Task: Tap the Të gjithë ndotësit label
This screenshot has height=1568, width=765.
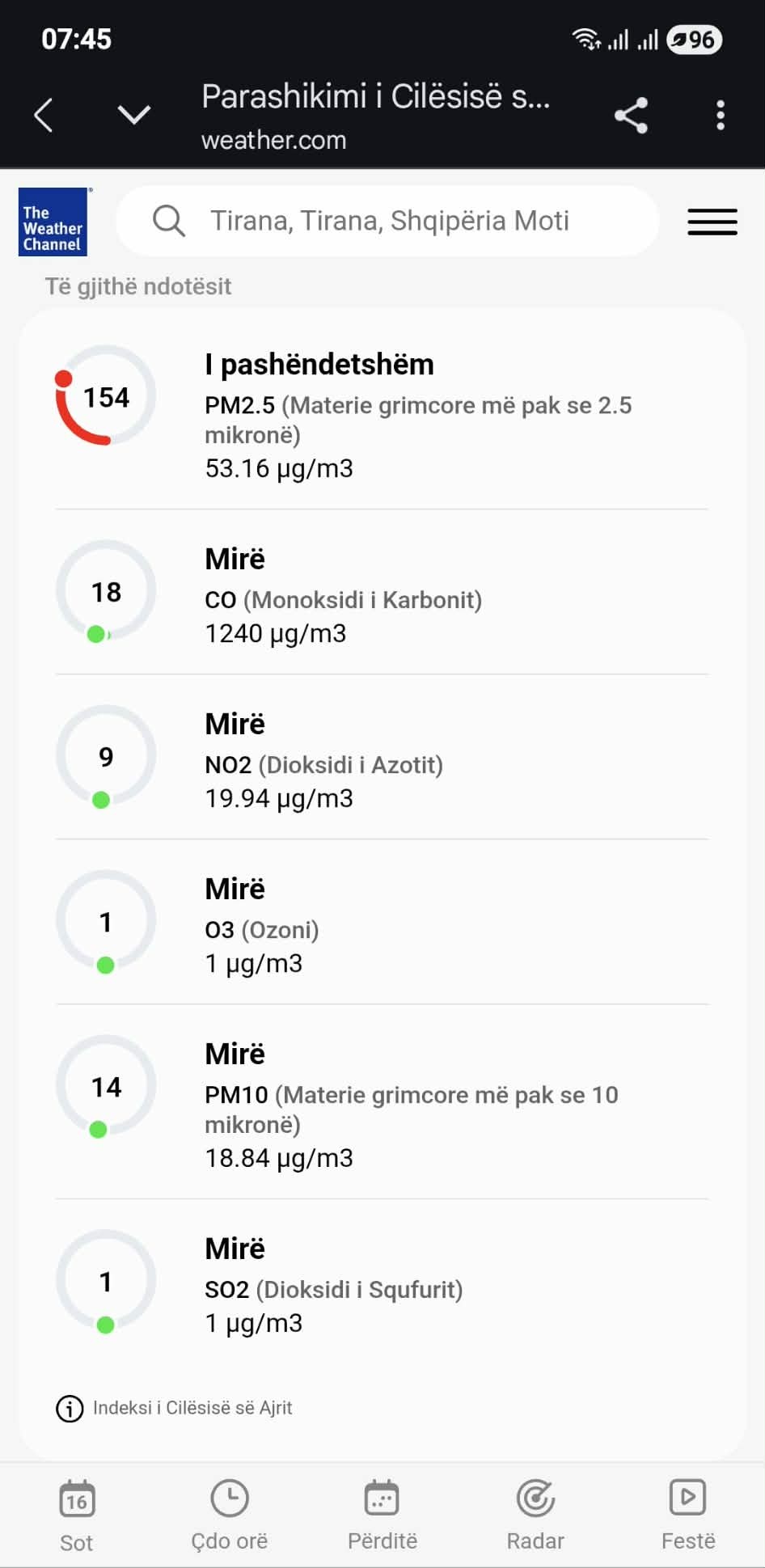Action: click(x=137, y=285)
